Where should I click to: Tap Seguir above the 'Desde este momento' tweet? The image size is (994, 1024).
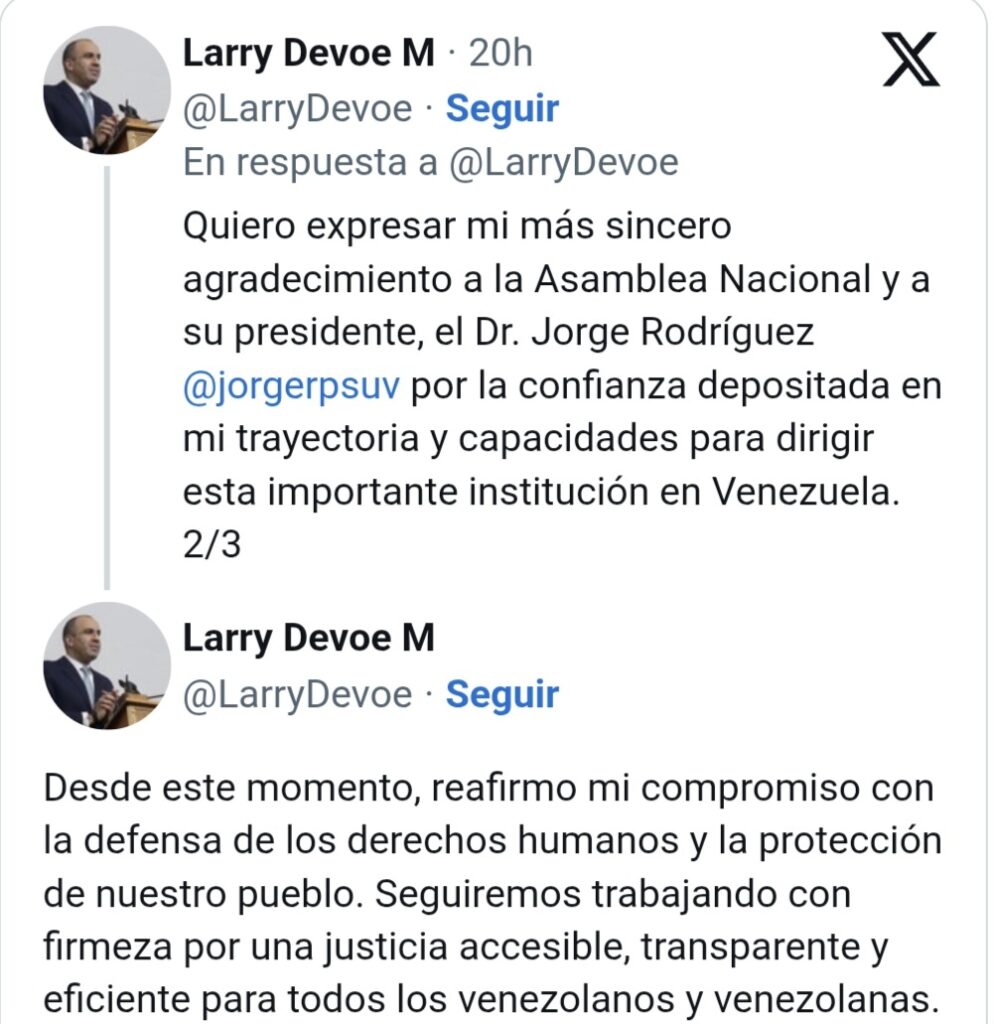click(x=502, y=694)
